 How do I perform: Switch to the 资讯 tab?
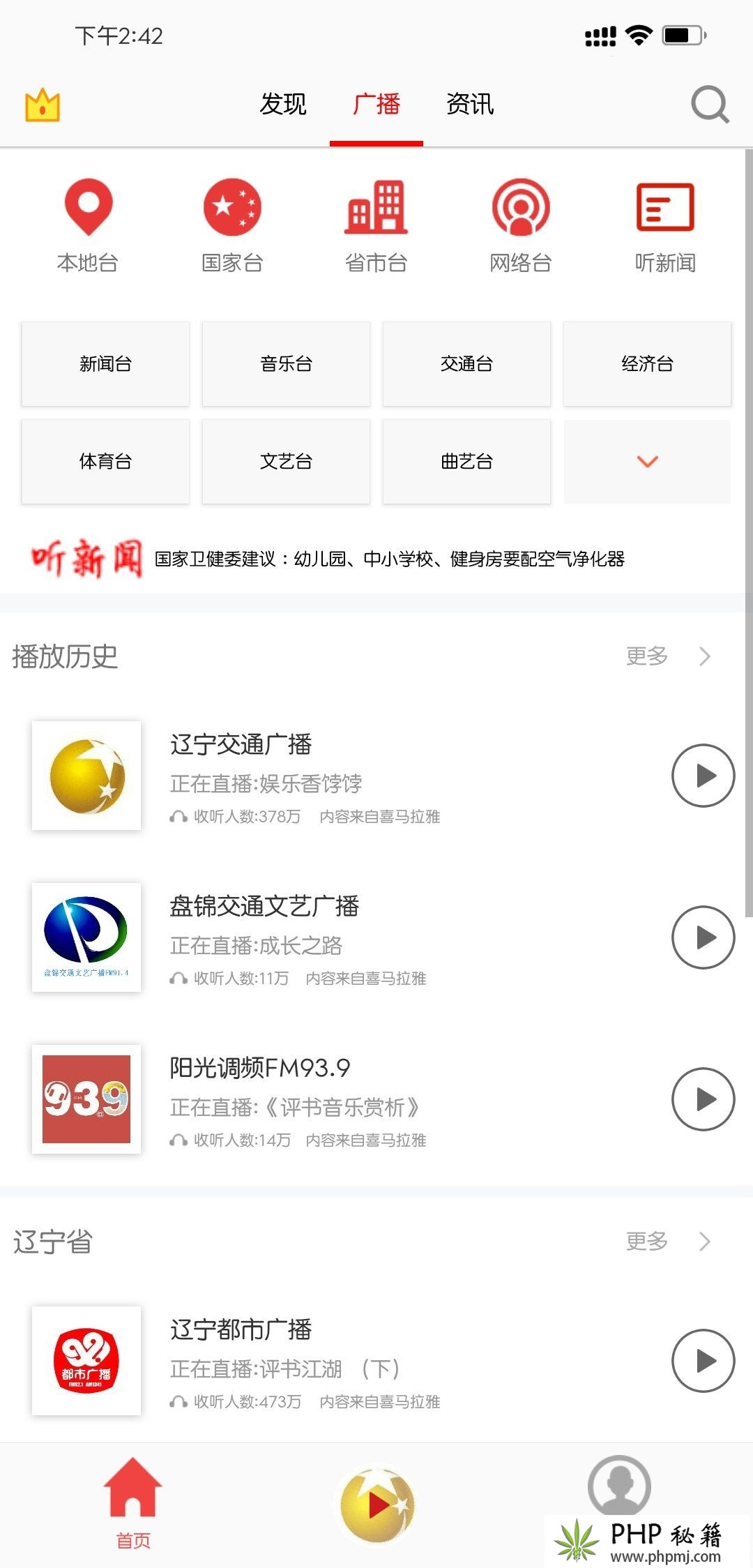(x=470, y=104)
